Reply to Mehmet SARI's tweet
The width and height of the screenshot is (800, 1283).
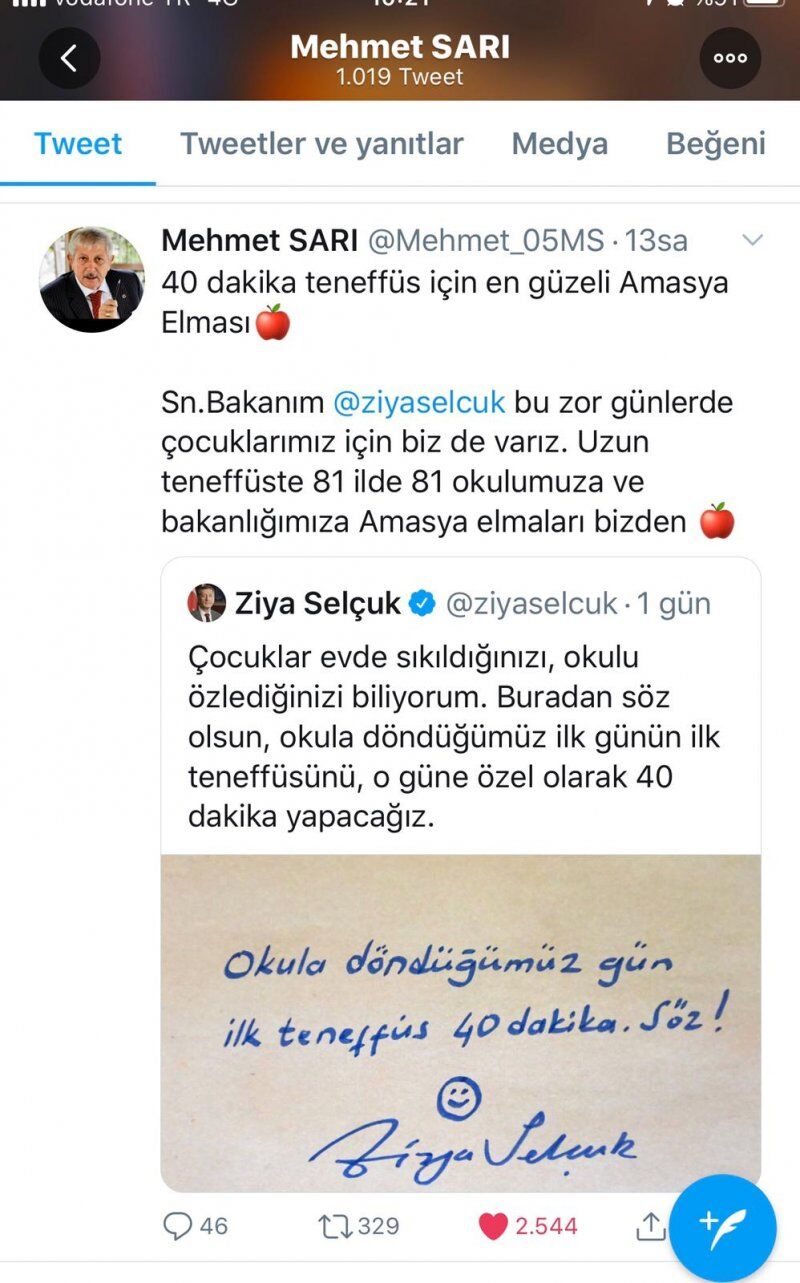tap(178, 1225)
